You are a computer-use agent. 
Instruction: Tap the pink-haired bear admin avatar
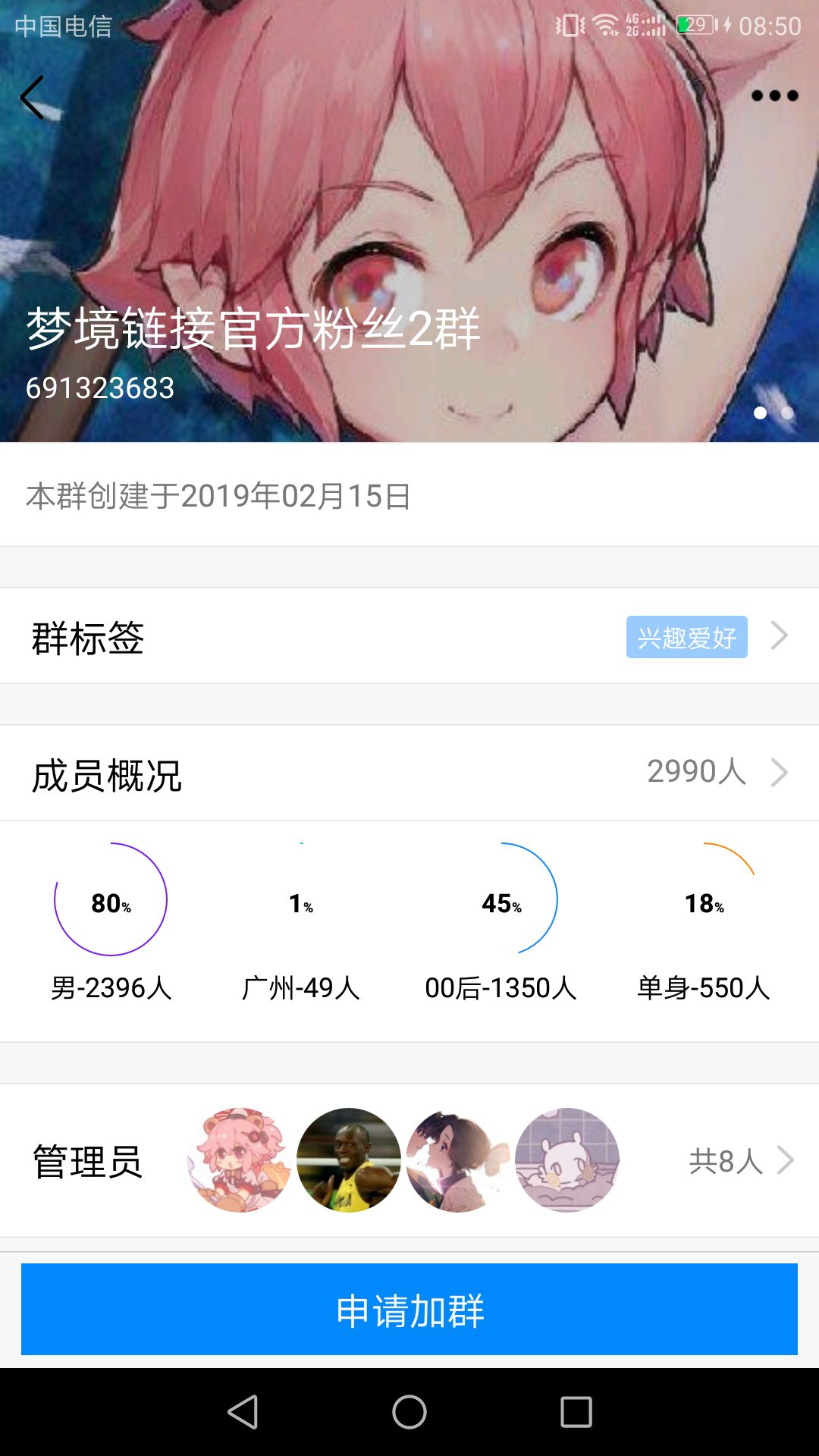click(x=240, y=1160)
